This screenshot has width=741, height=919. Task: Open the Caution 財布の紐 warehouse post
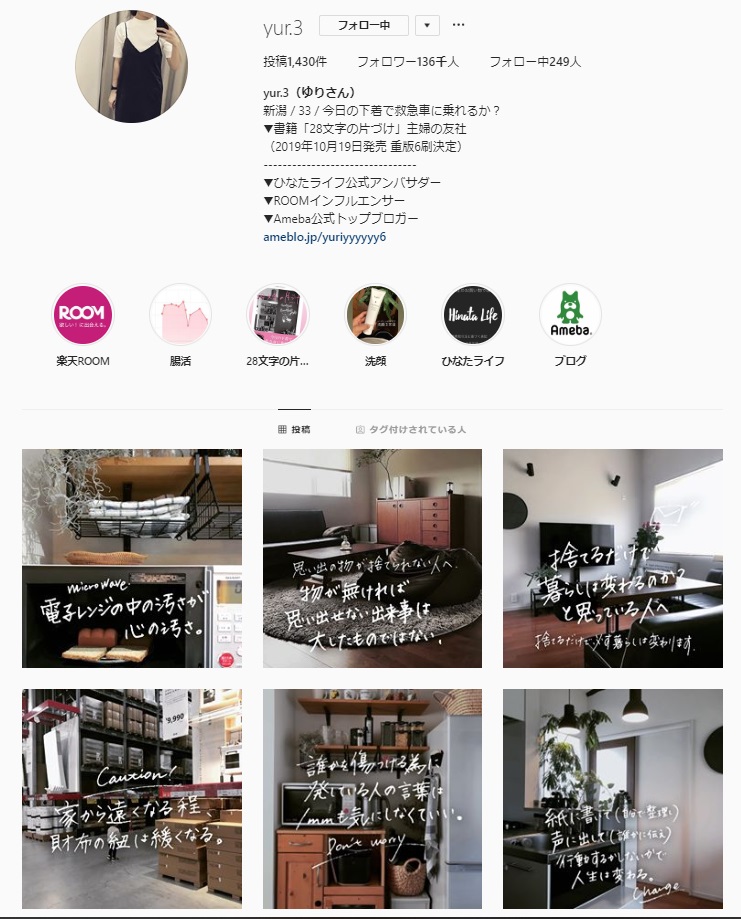click(132, 798)
